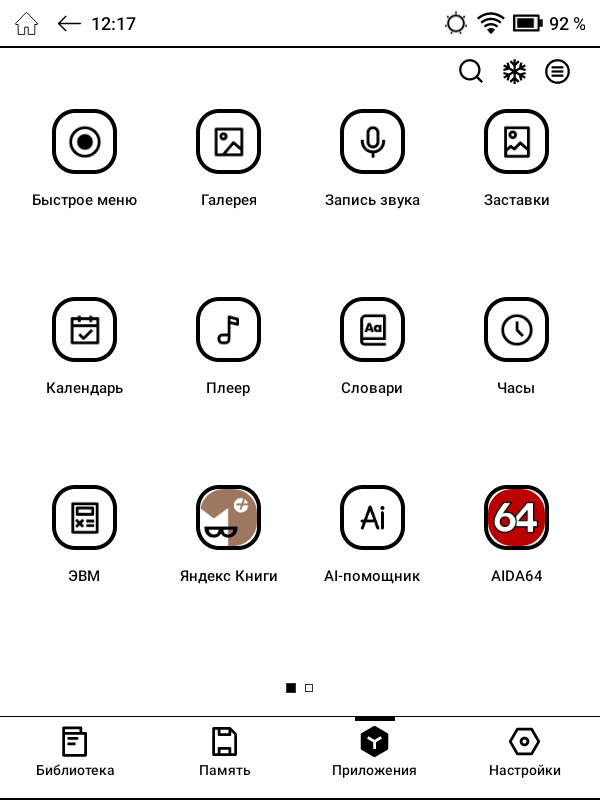Viewport: 600px width, 800px height.
Task: Go back with the arrow icon
Action: click(69, 24)
